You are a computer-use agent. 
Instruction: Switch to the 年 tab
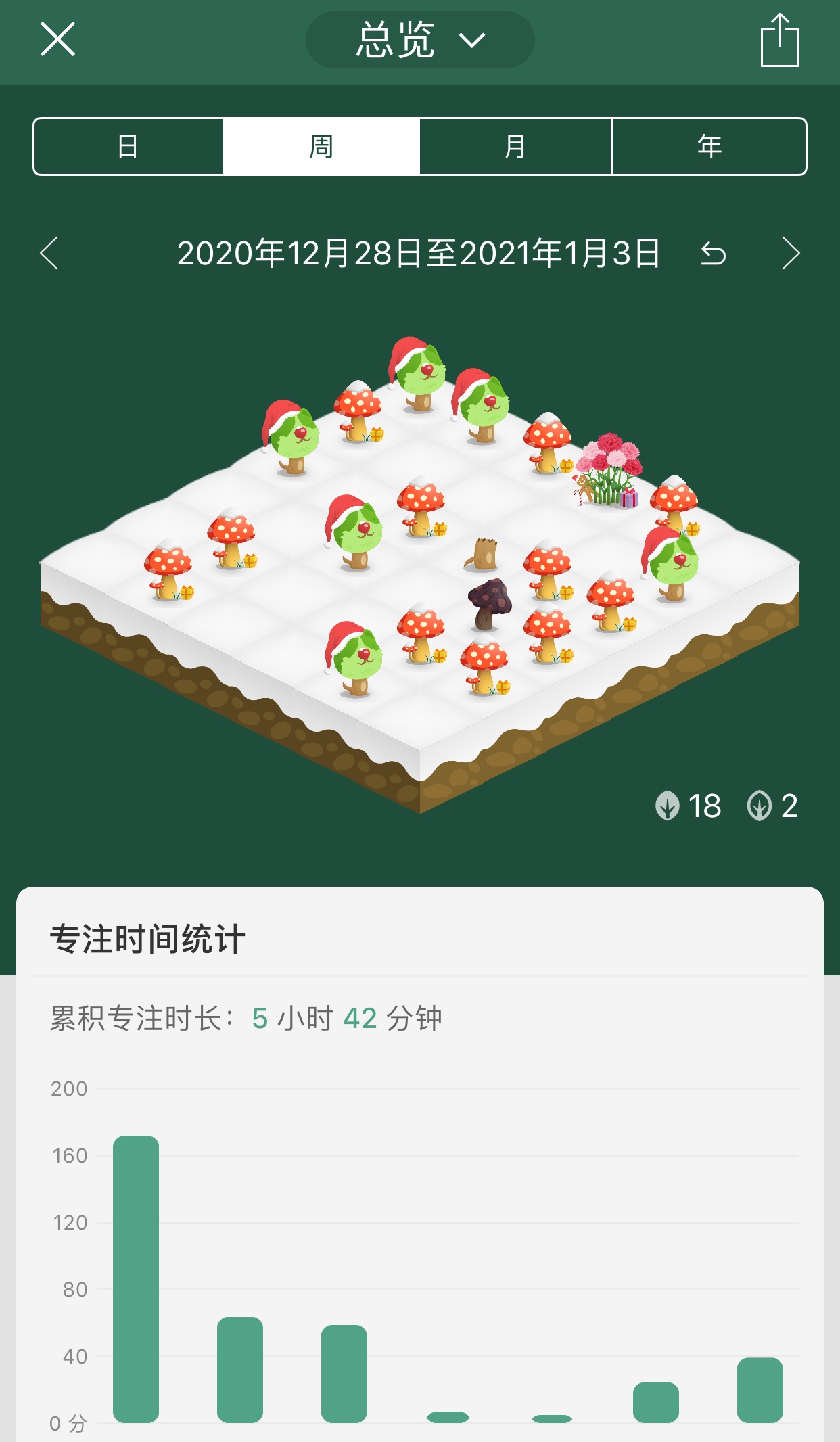(x=709, y=147)
